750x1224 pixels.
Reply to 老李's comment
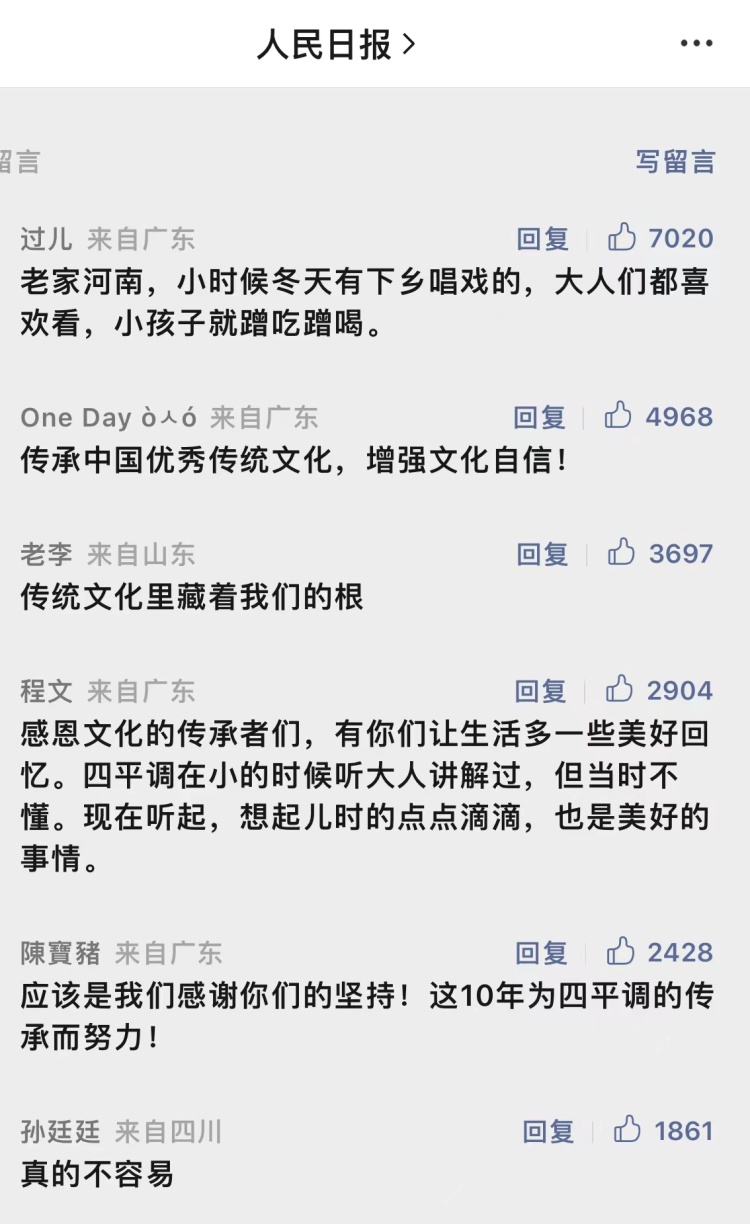click(543, 554)
